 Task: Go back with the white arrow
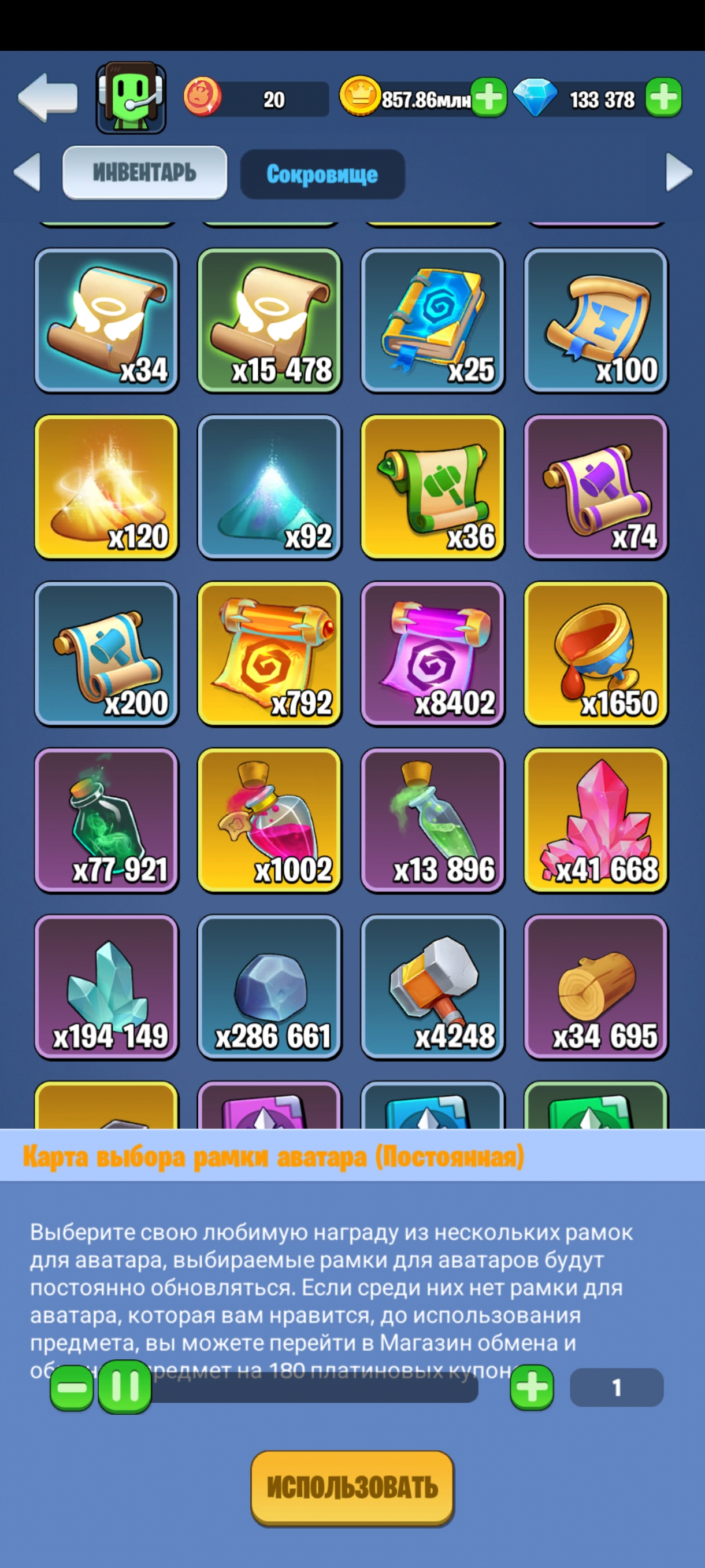(47, 97)
